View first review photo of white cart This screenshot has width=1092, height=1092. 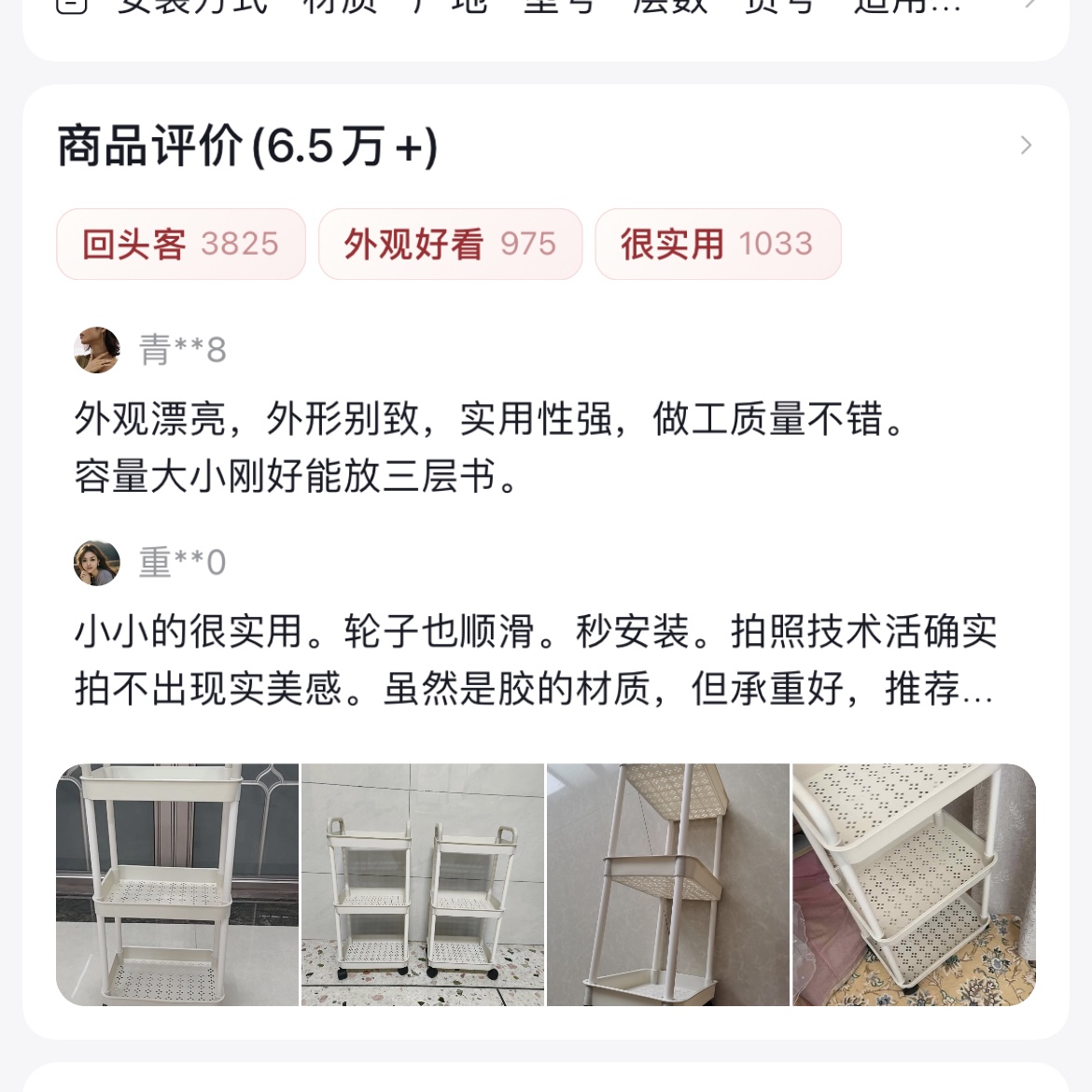click(x=177, y=884)
